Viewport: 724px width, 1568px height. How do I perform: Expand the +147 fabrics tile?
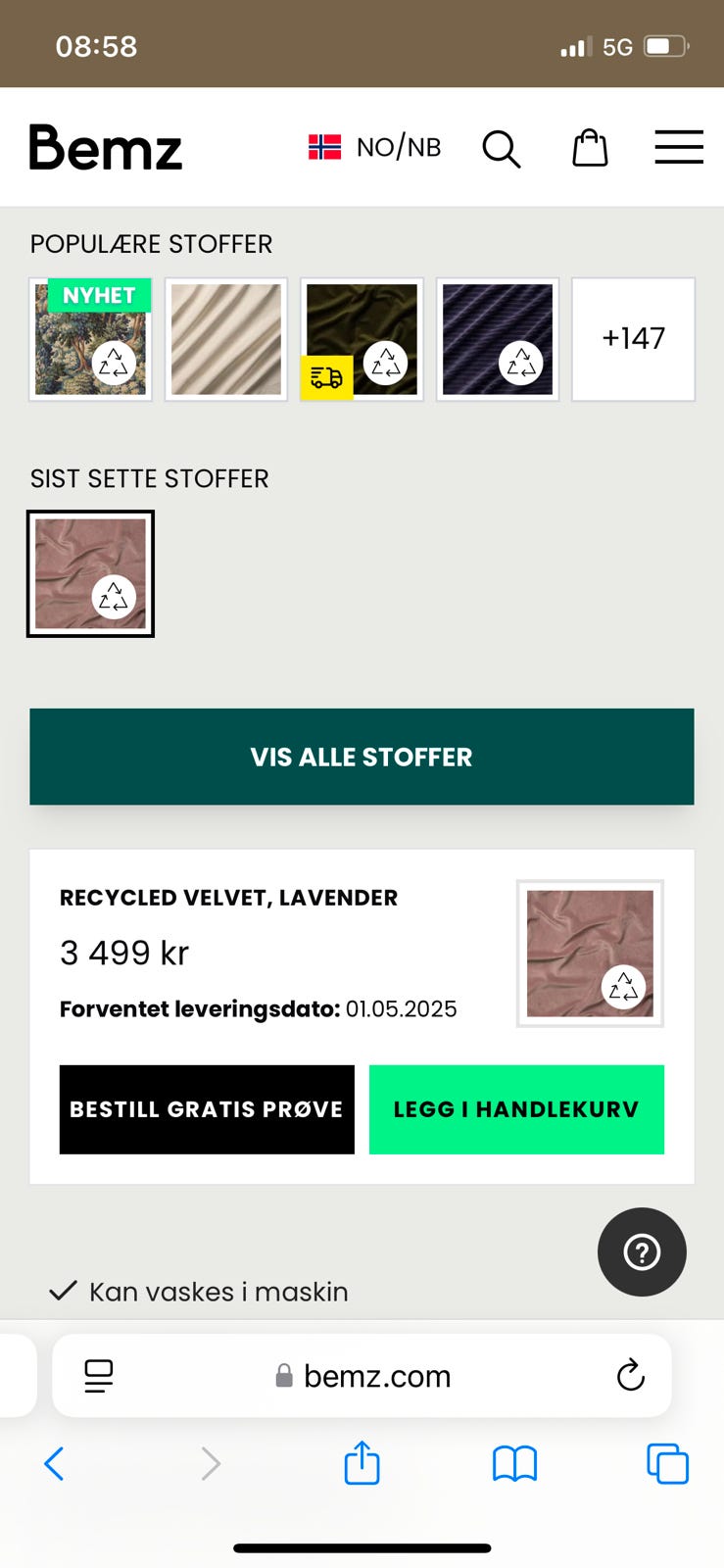pos(633,339)
